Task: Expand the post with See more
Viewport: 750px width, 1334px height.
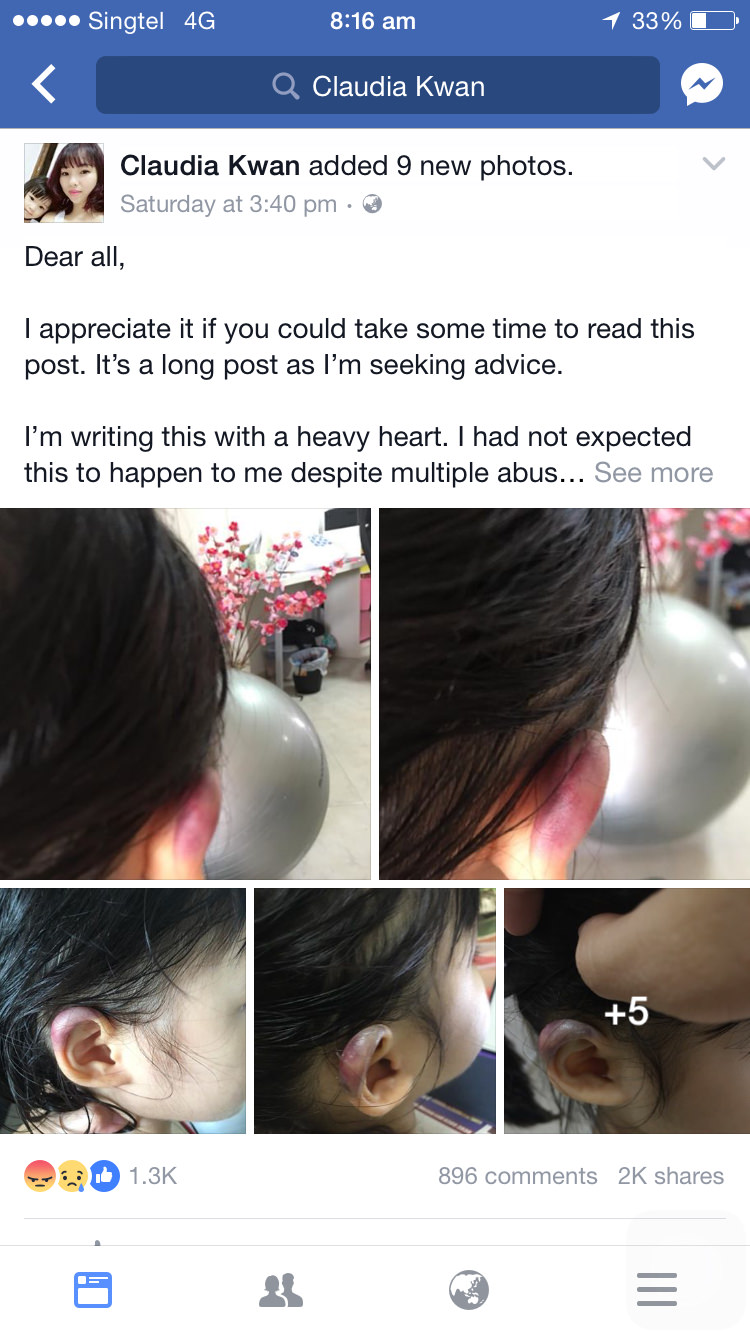Action: (x=653, y=473)
